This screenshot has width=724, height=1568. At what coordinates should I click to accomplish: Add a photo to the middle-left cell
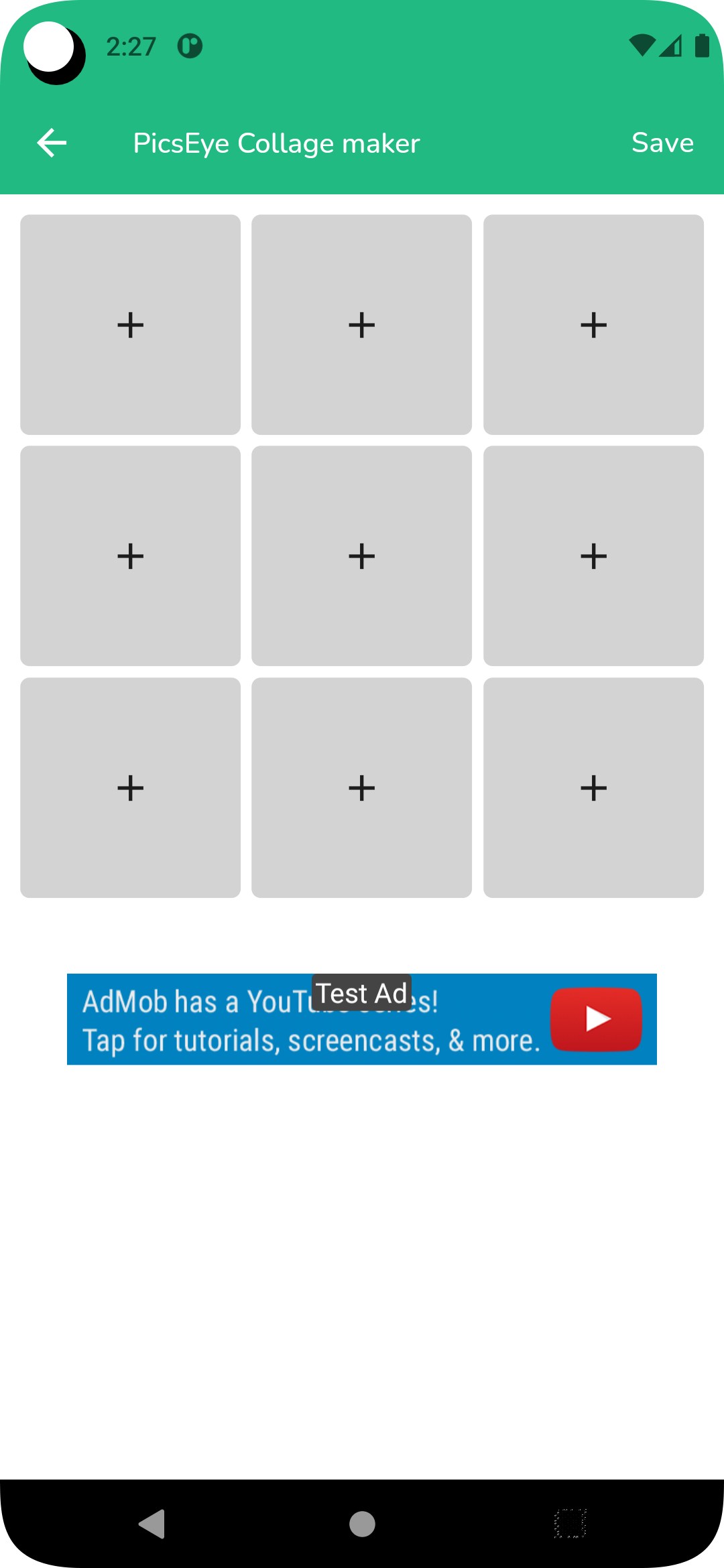[130, 556]
